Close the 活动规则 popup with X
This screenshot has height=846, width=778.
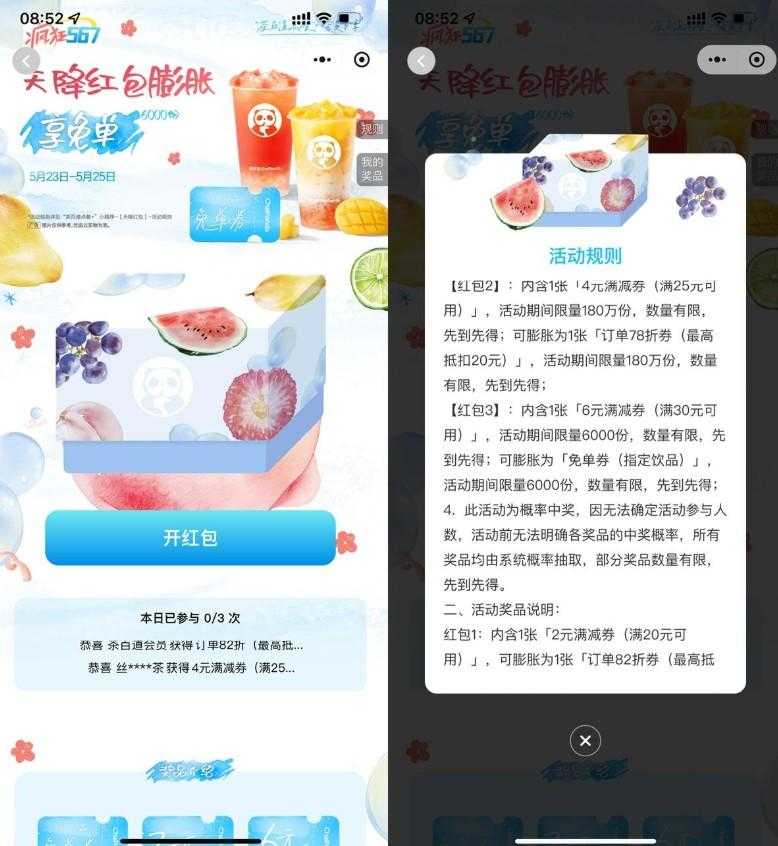[585, 741]
